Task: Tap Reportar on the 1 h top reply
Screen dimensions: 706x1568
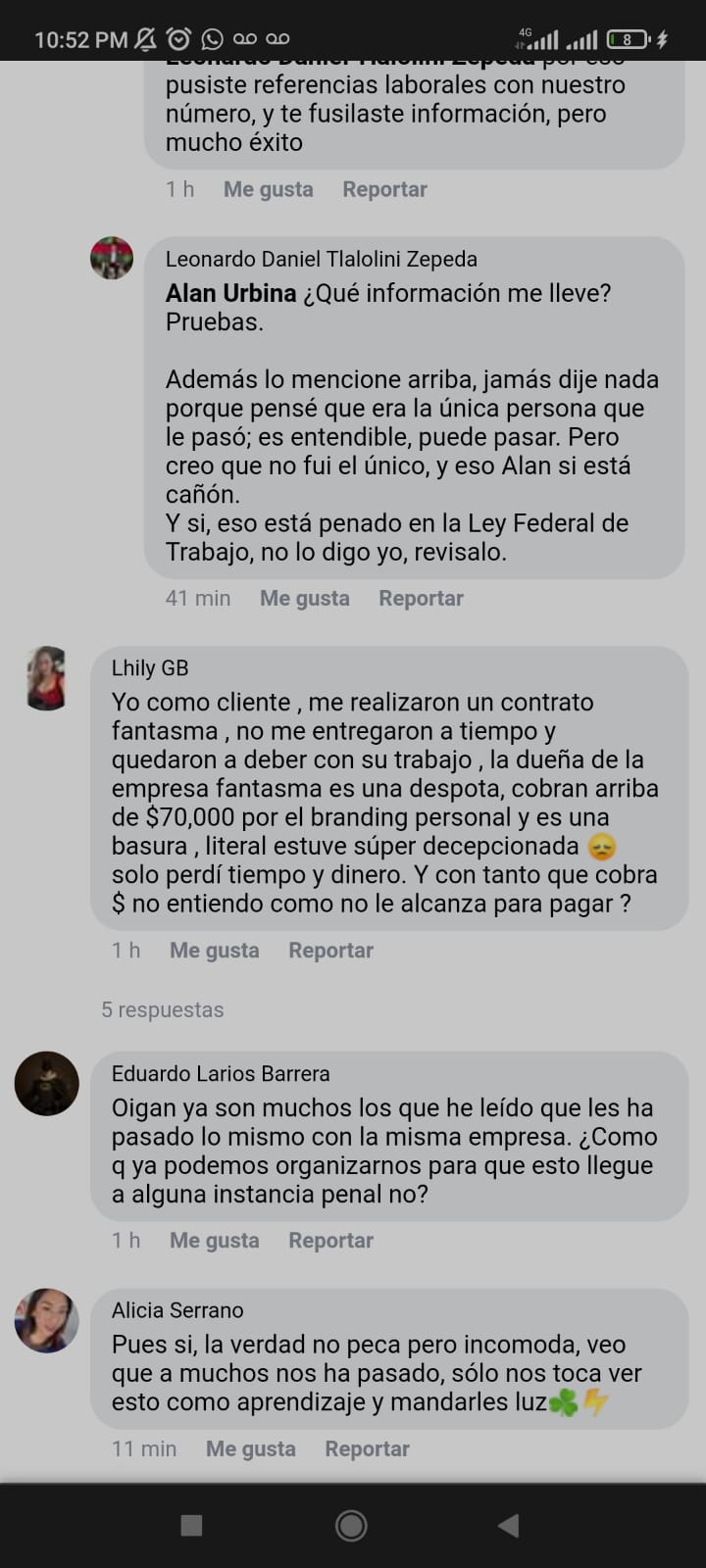Action: (384, 189)
